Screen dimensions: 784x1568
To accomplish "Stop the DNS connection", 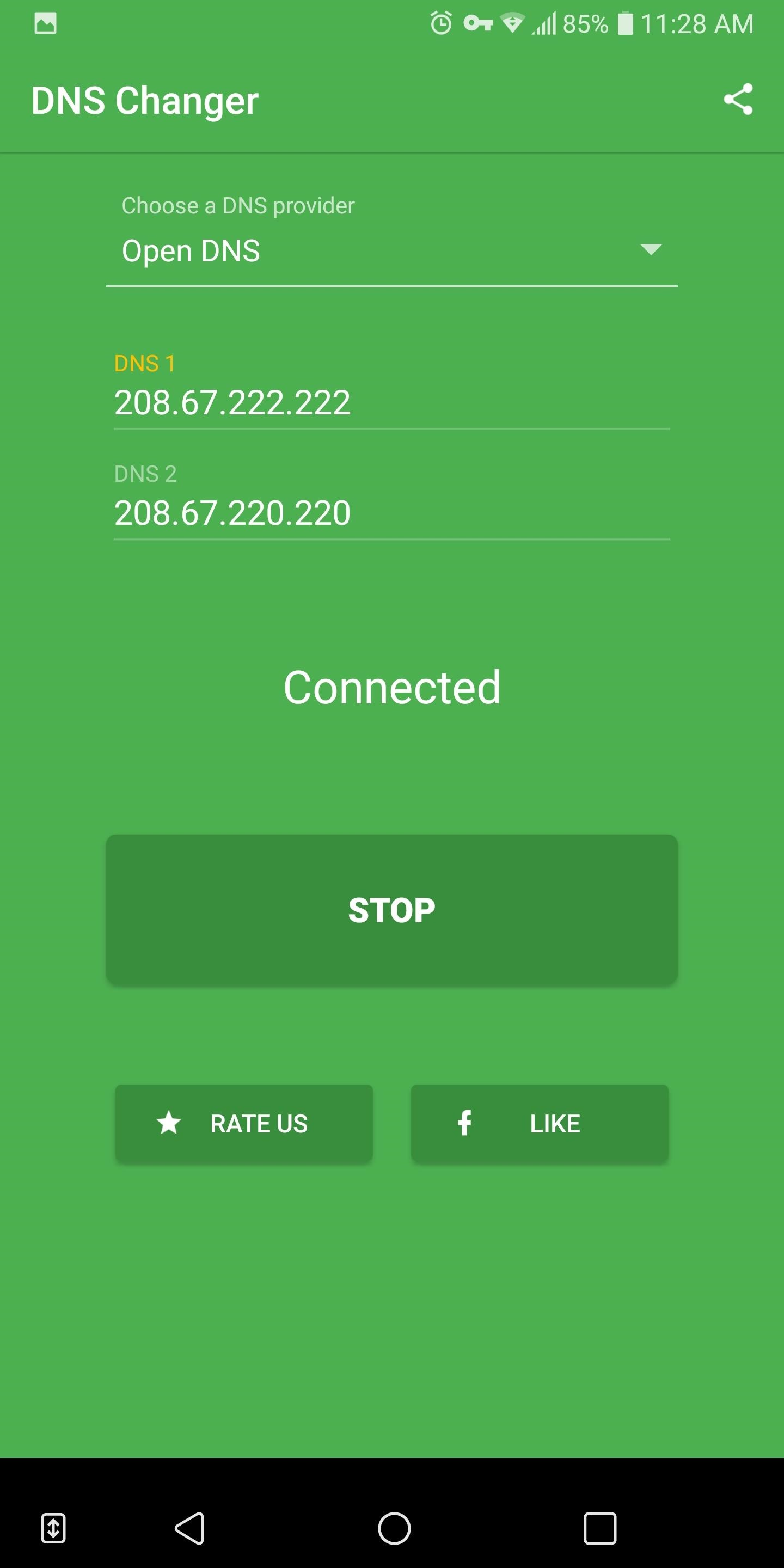I will pos(391,909).
